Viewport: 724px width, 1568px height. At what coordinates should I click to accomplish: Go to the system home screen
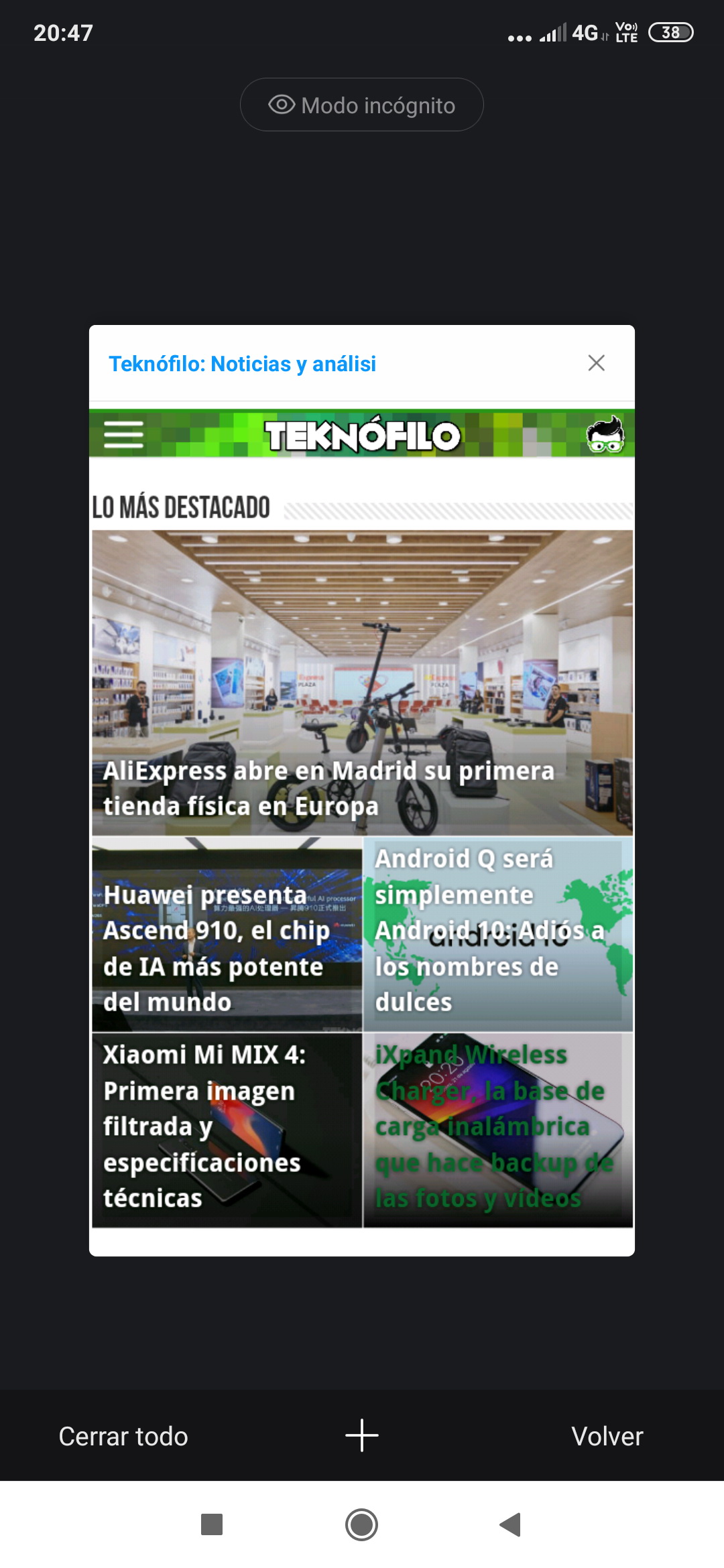(362, 1524)
